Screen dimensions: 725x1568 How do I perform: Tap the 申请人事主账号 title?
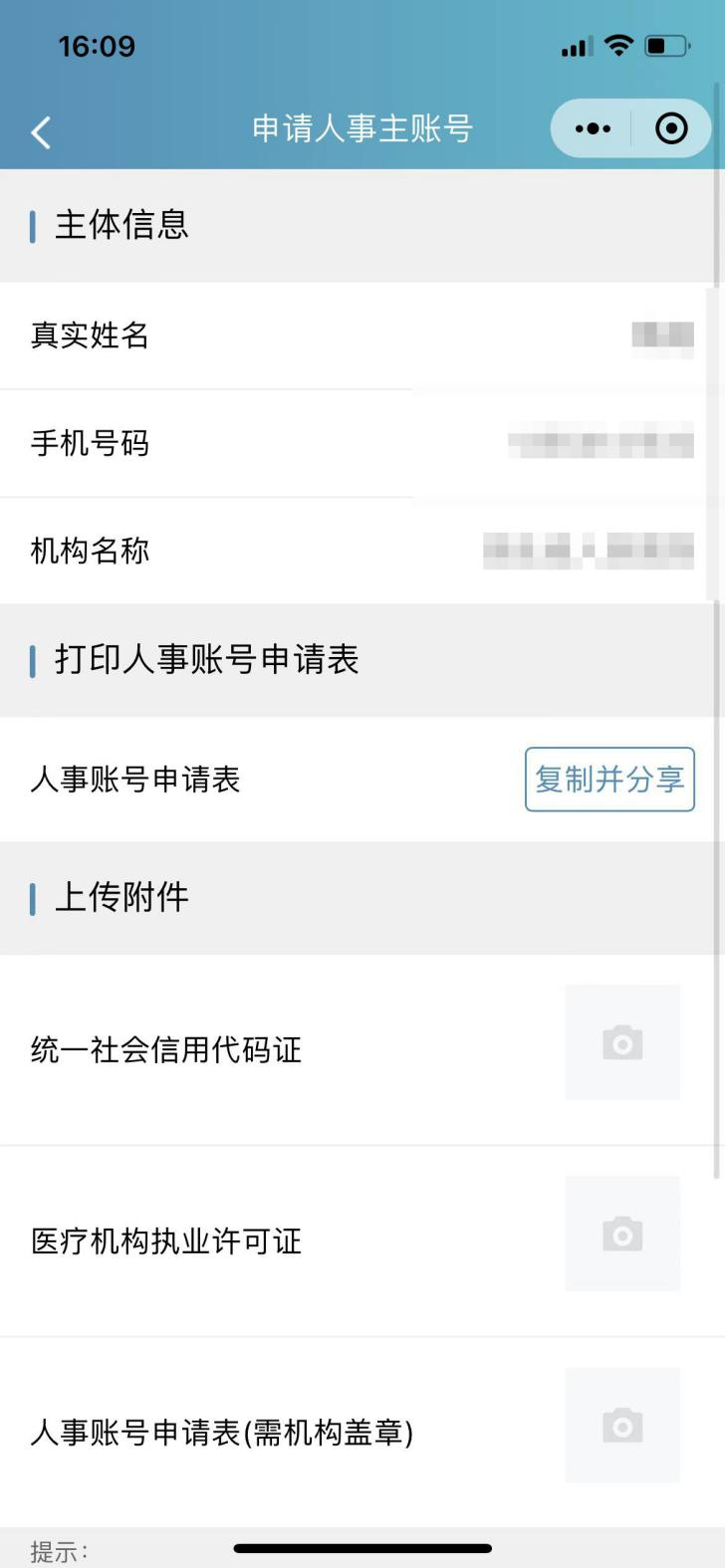pos(362,127)
